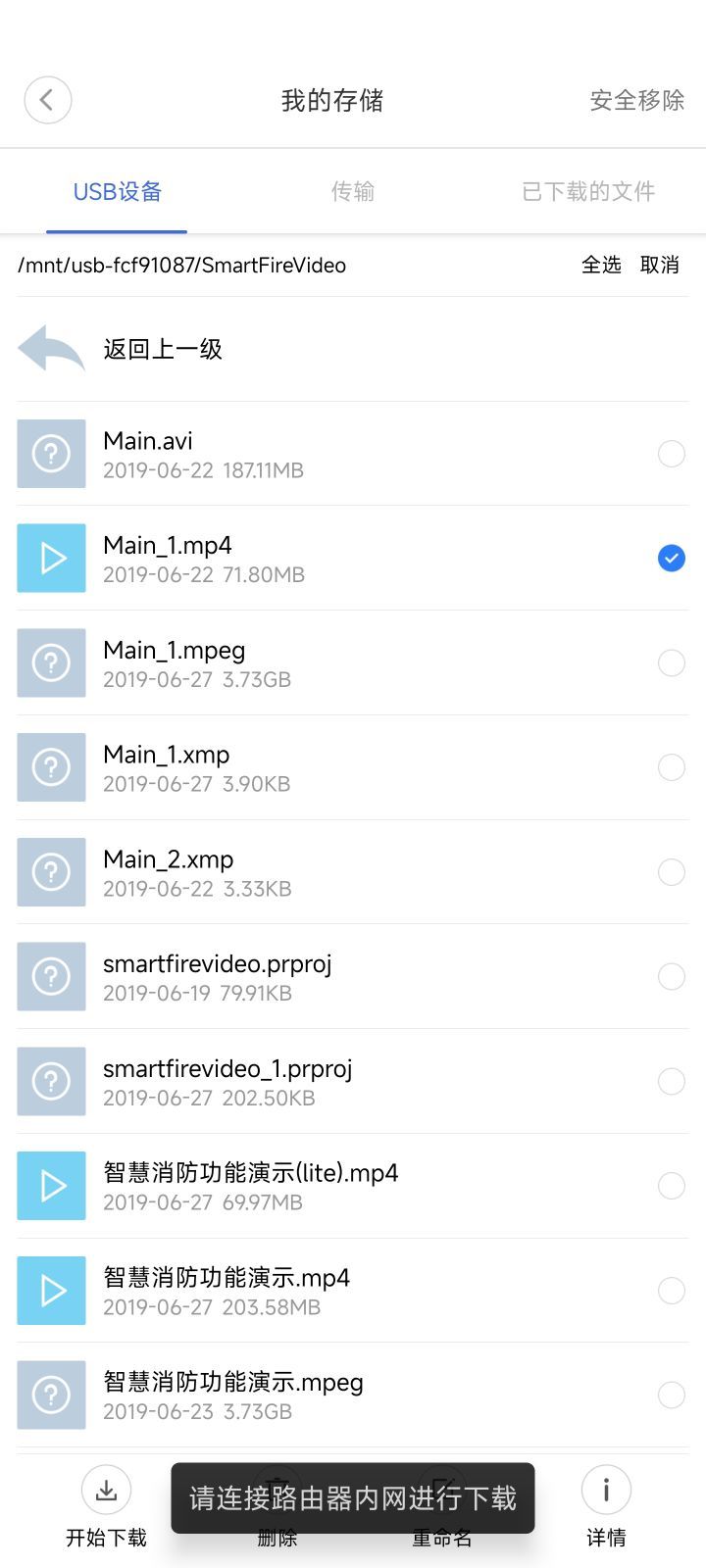Viewport: 706px width, 1568px height.
Task: Tap 全选 to select all files
Action: pyautogui.click(x=601, y=265)
